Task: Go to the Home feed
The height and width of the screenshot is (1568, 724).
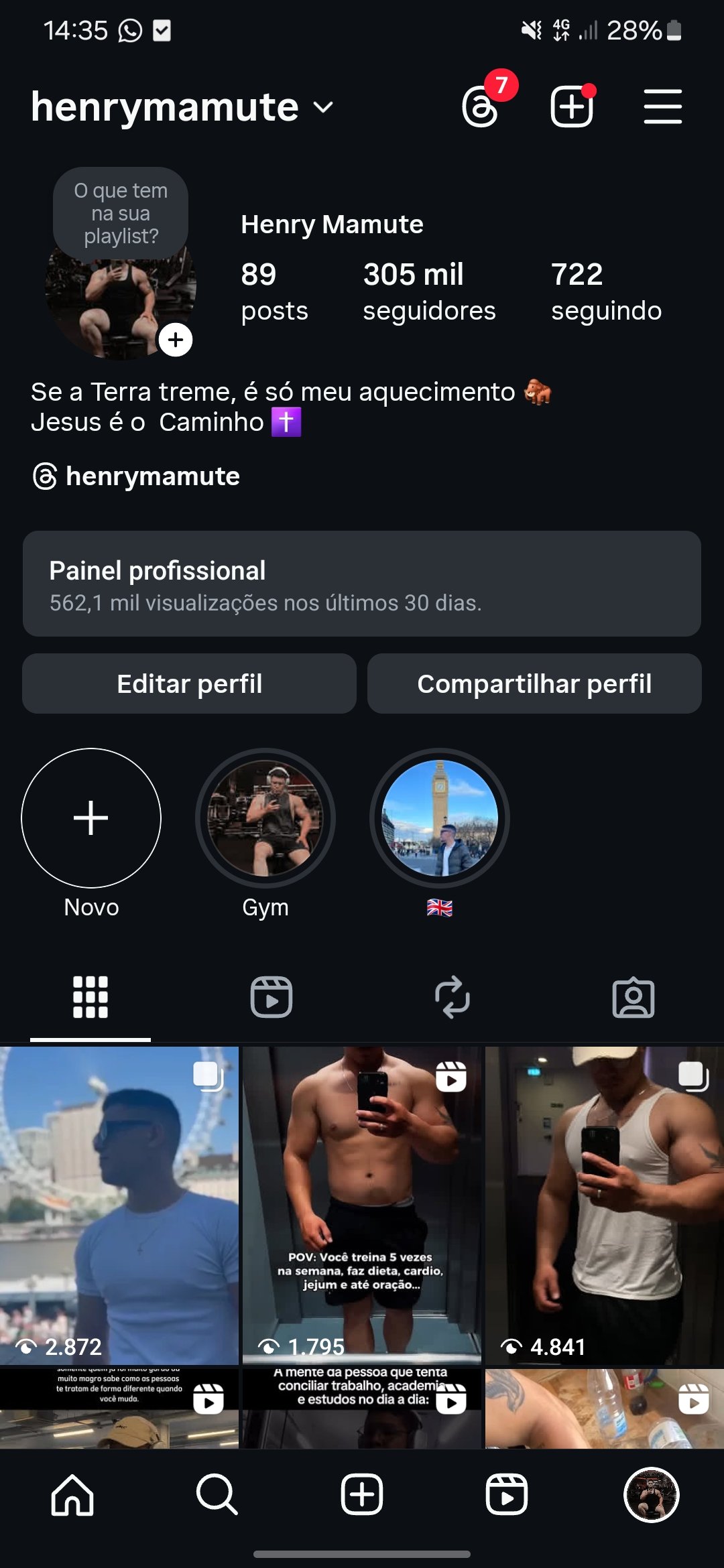Action: coord(72,1495)
